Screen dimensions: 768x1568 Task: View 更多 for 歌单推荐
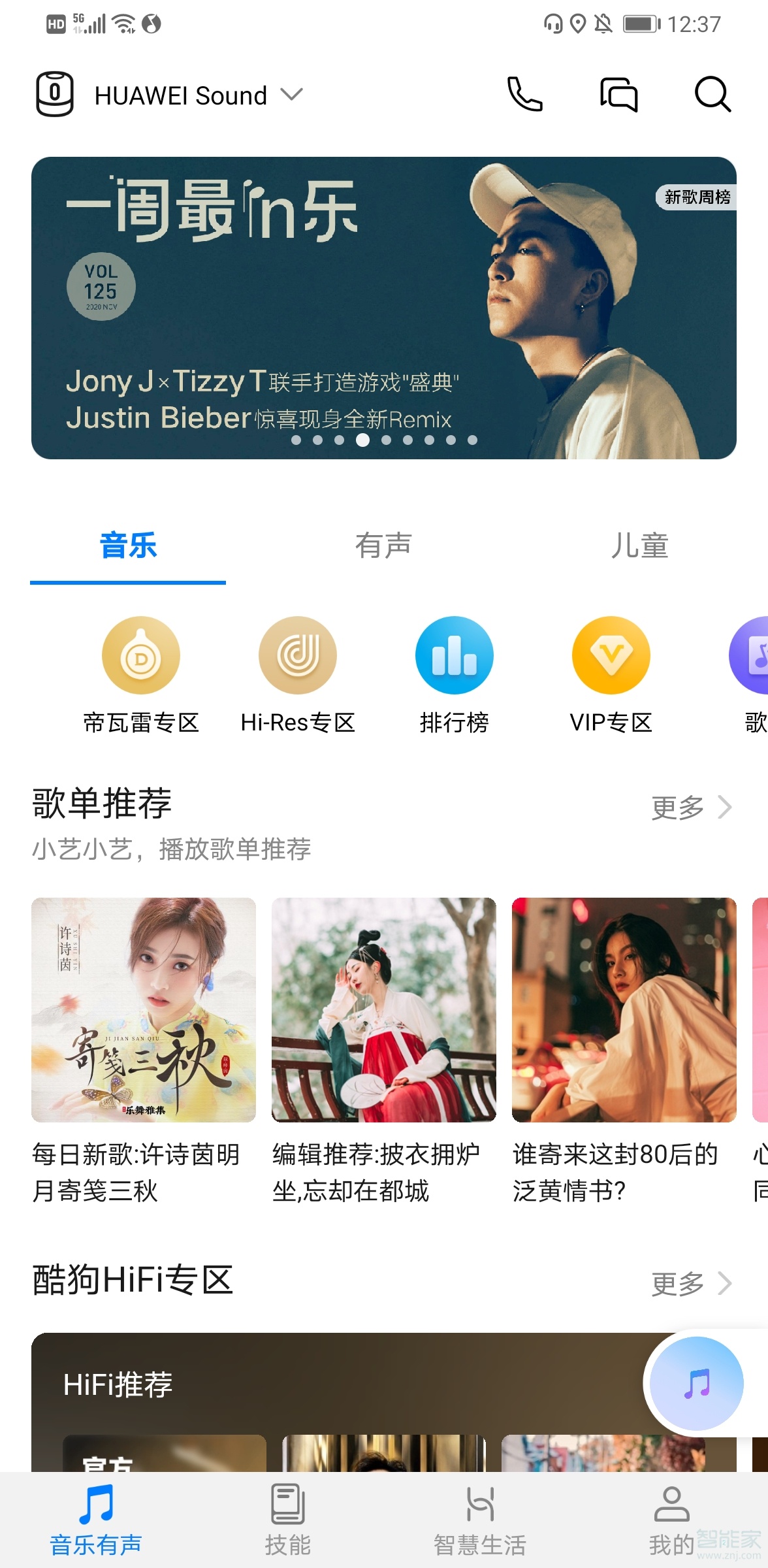[x=691, y=808]
